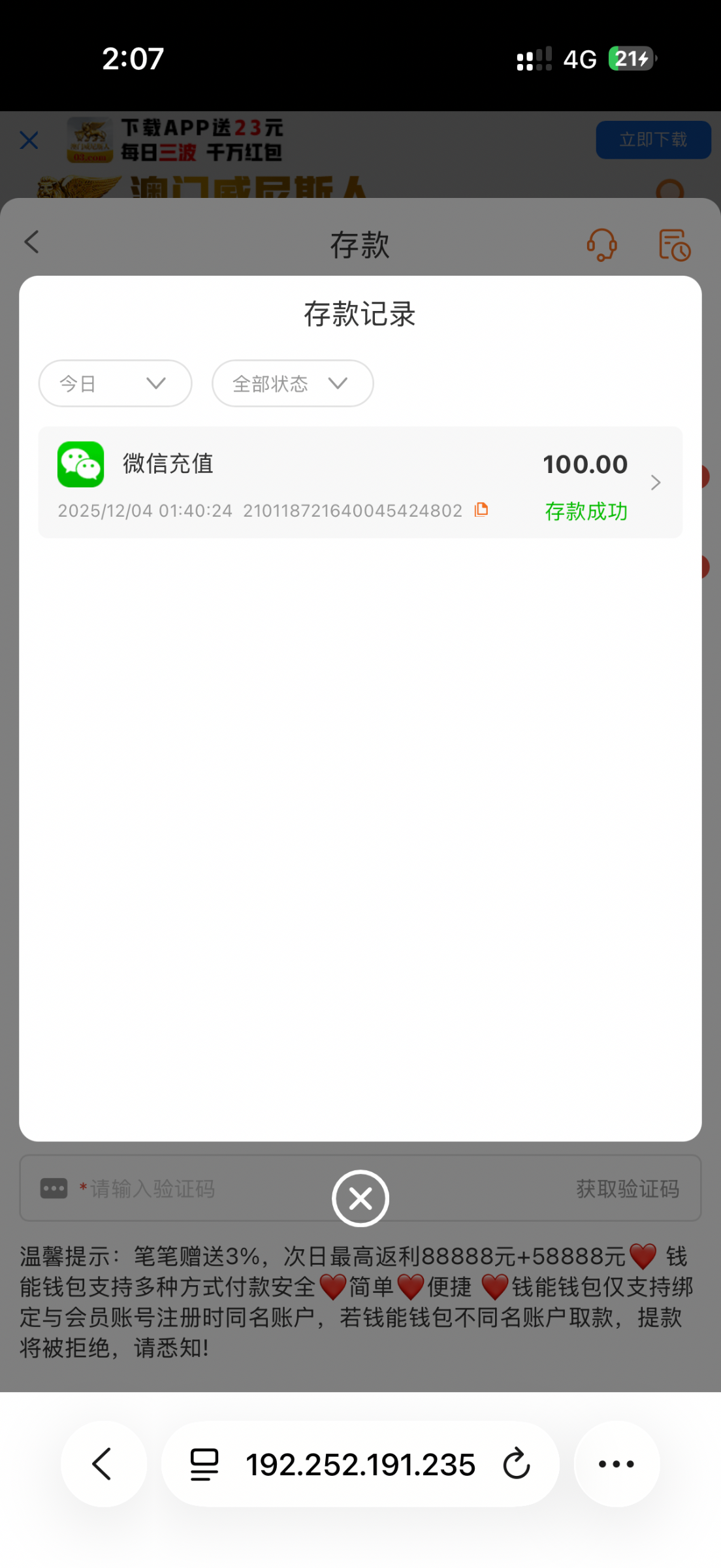721x1568 pixels.
Task: Copy the transaction order number
Action: coord(481,509)
